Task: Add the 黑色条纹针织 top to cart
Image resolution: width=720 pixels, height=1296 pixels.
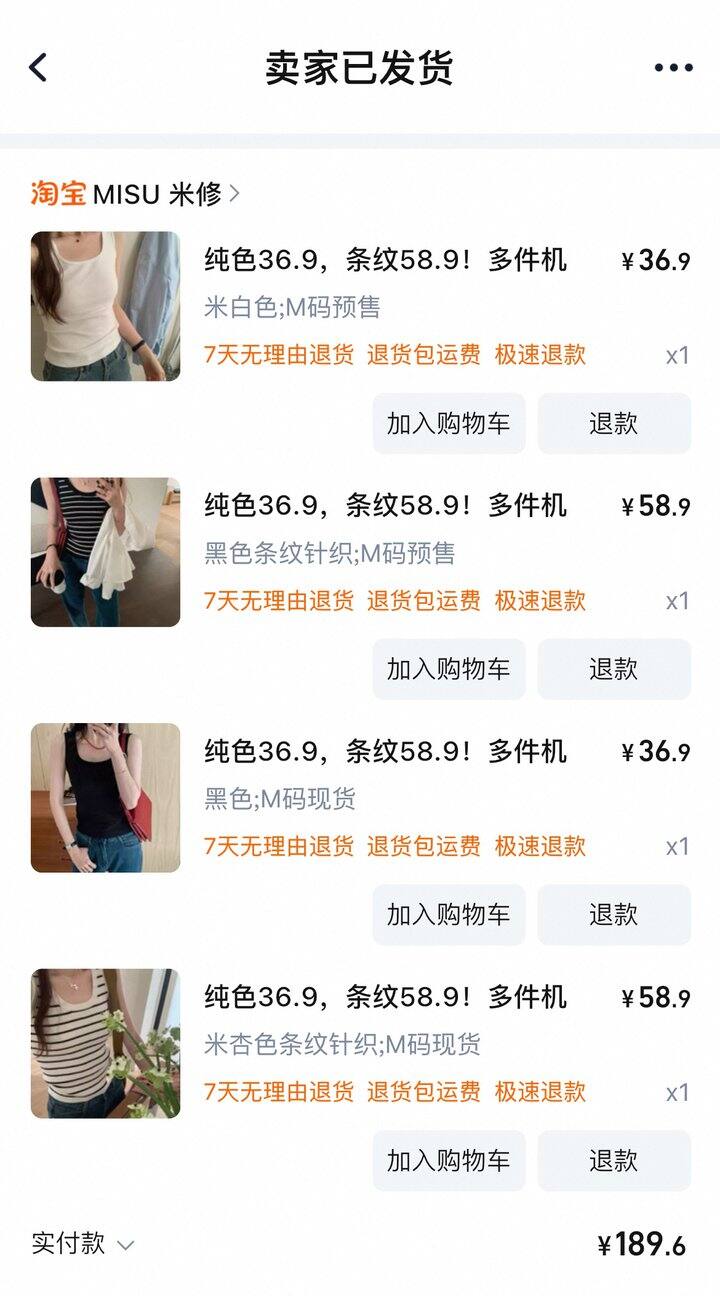Action: click(x=449, y=669)
